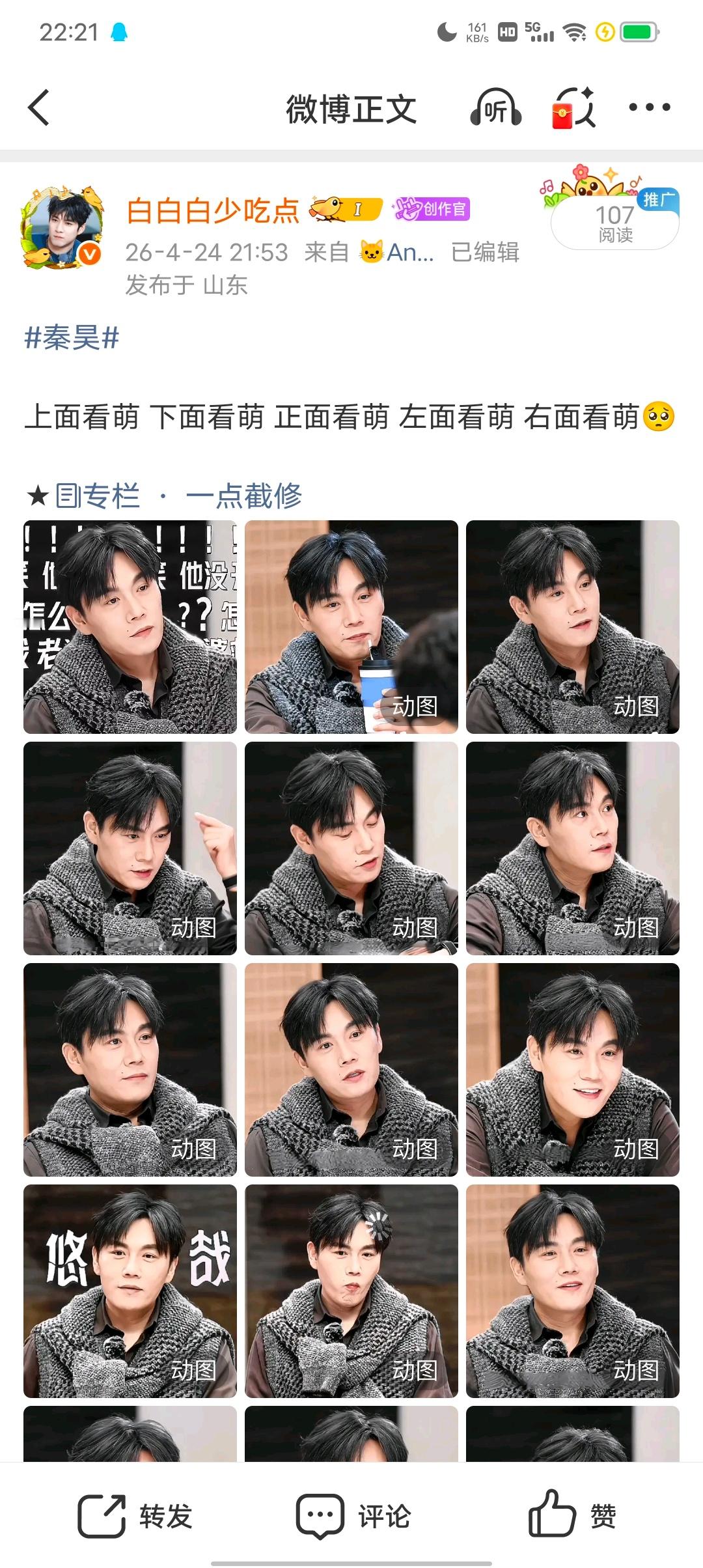Open the GIF captioned 悠哉

click(x=130, y=1291)
